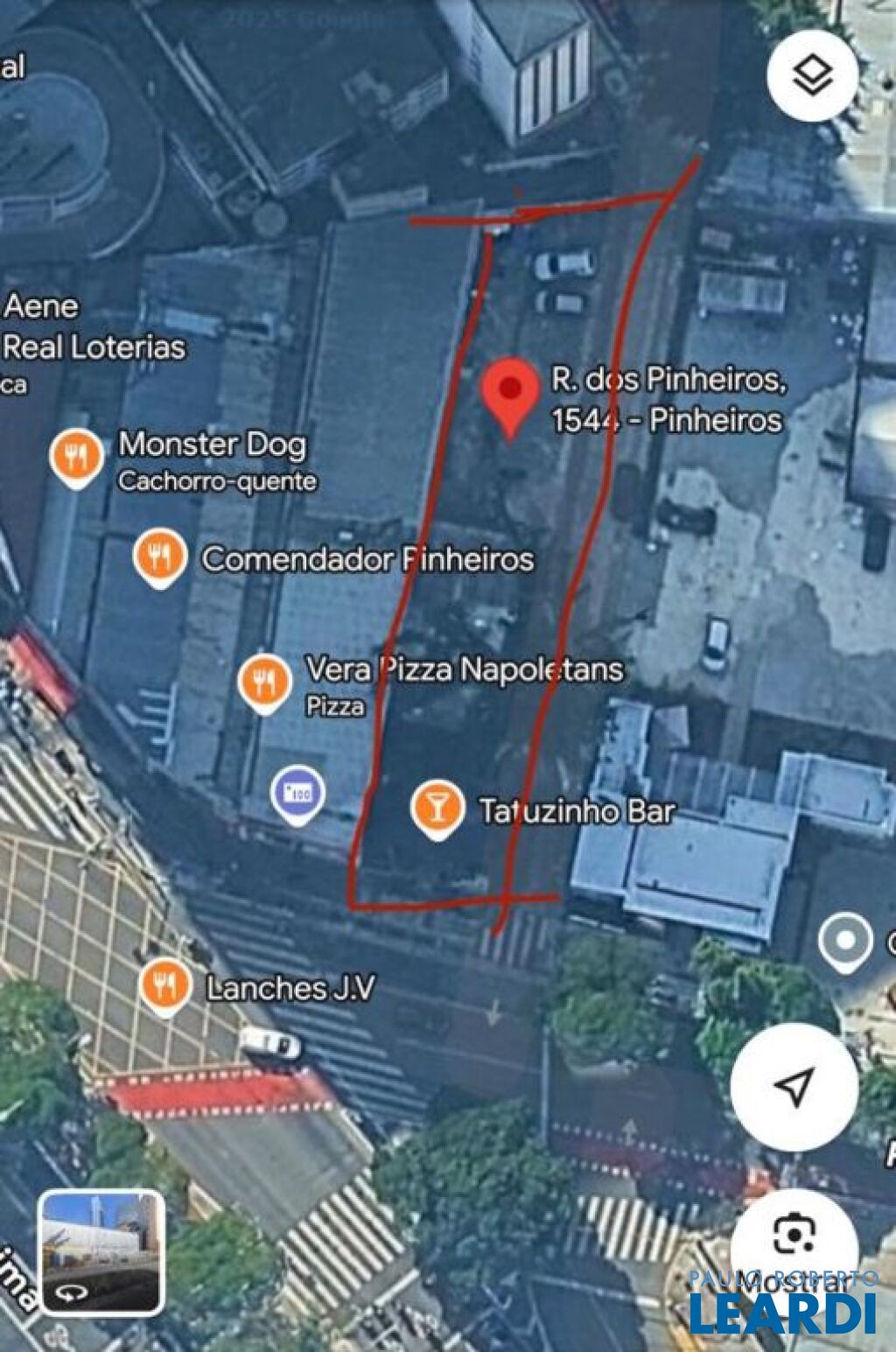The width and height of the screenshot is (896, 1352).
Task: Tap Vera Pizza Napoletans marker
Action: click(264, 682)
